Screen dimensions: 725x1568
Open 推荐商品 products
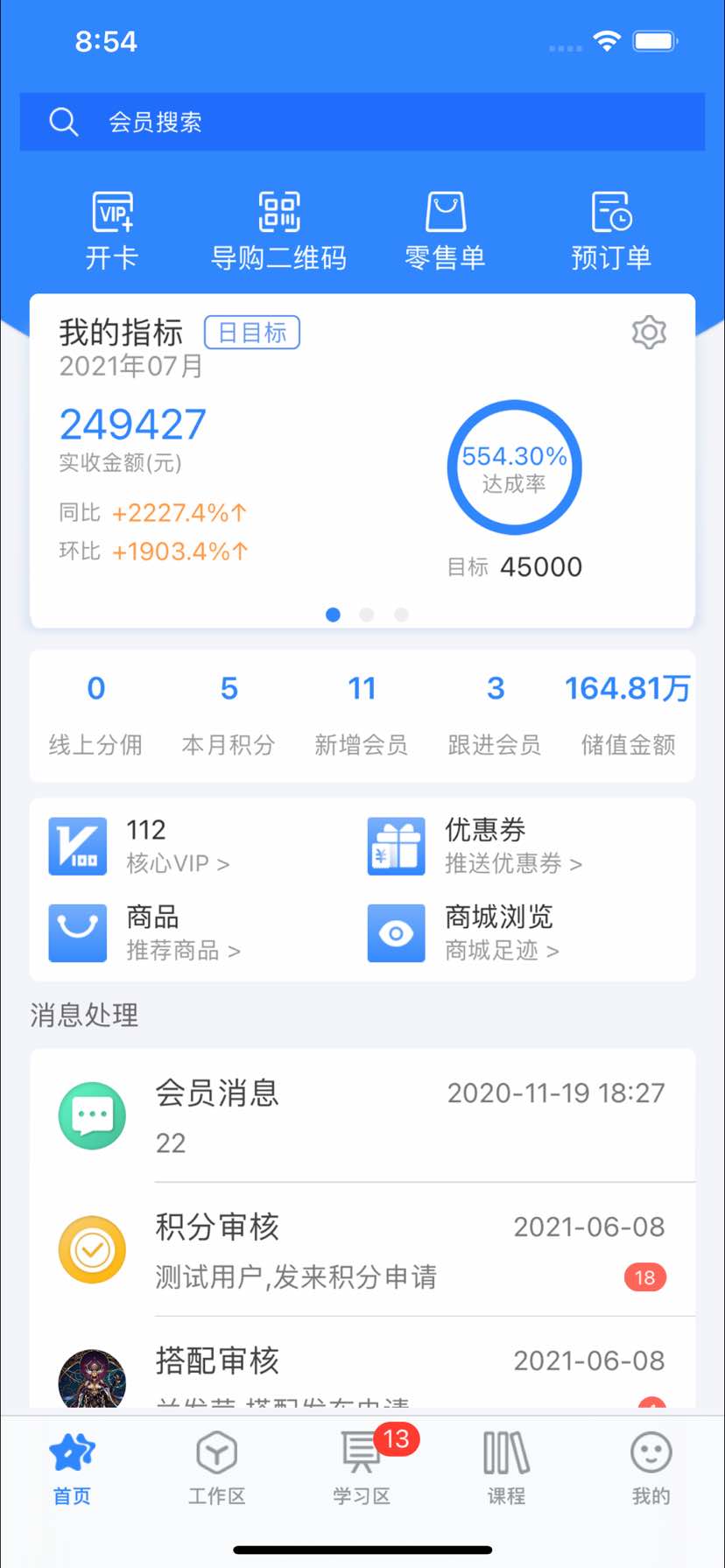coord(182,933)
